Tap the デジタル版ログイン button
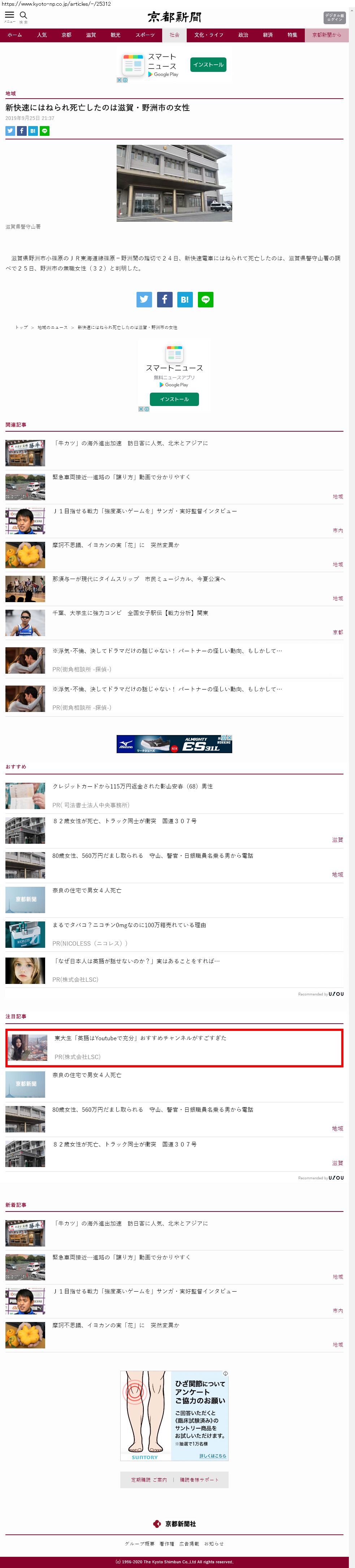The width and height of the screenshot is (355, 1568). (334, 18)
